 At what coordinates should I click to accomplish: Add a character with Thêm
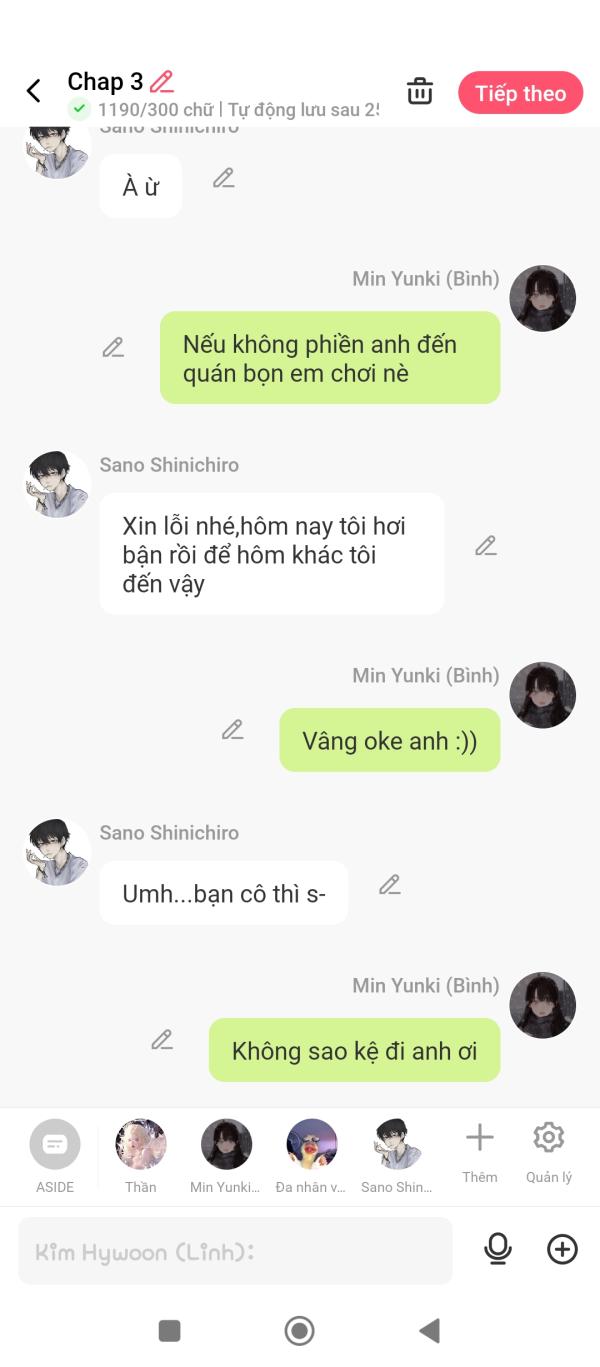point(480,1153)
